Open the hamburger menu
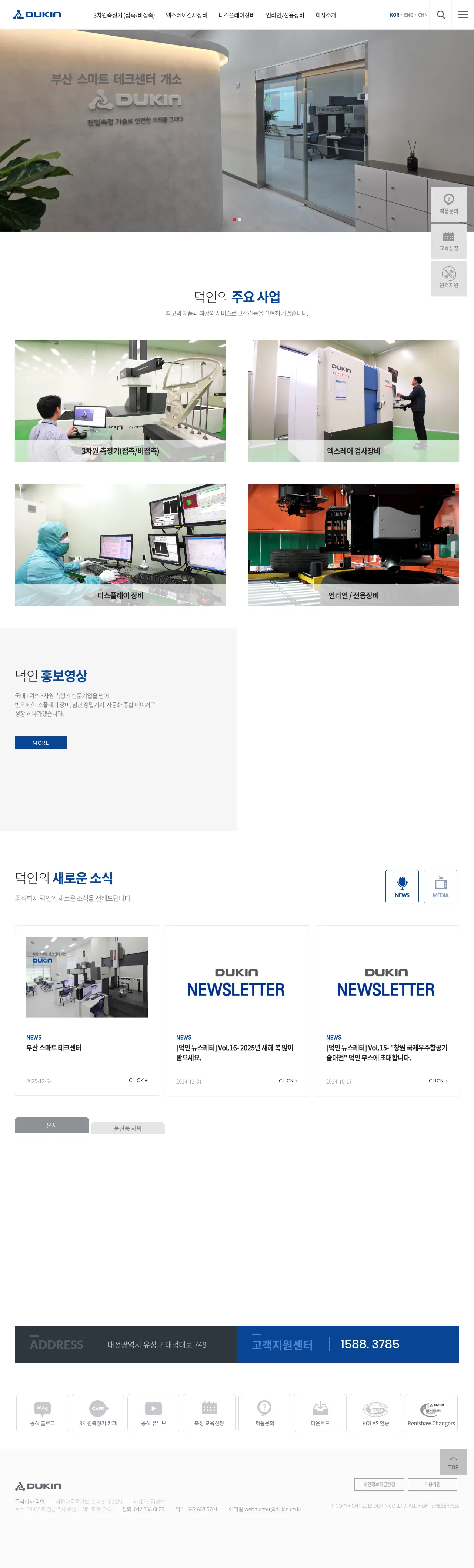 pyautogui.click(x=463, y=14)
